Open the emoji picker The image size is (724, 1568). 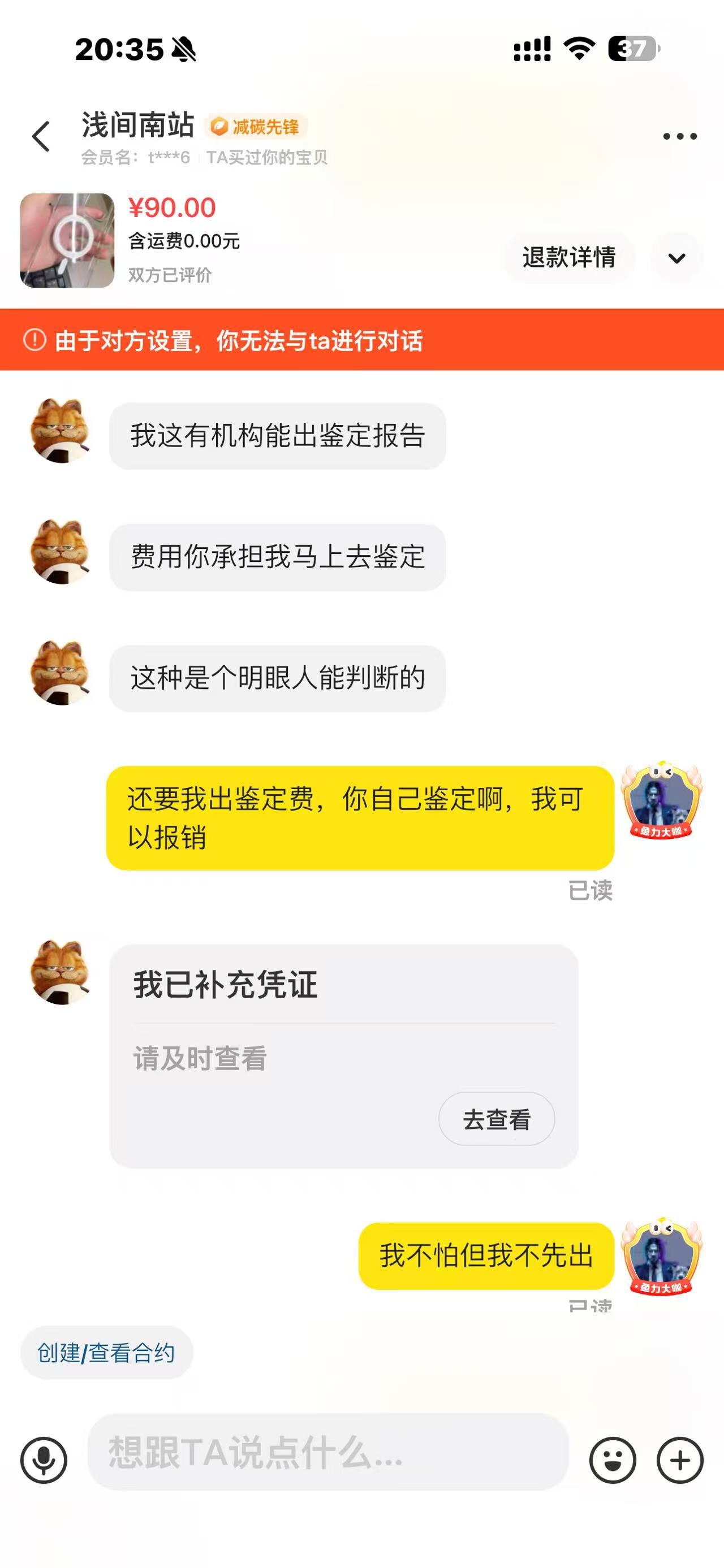click(x=613, y=1459)
